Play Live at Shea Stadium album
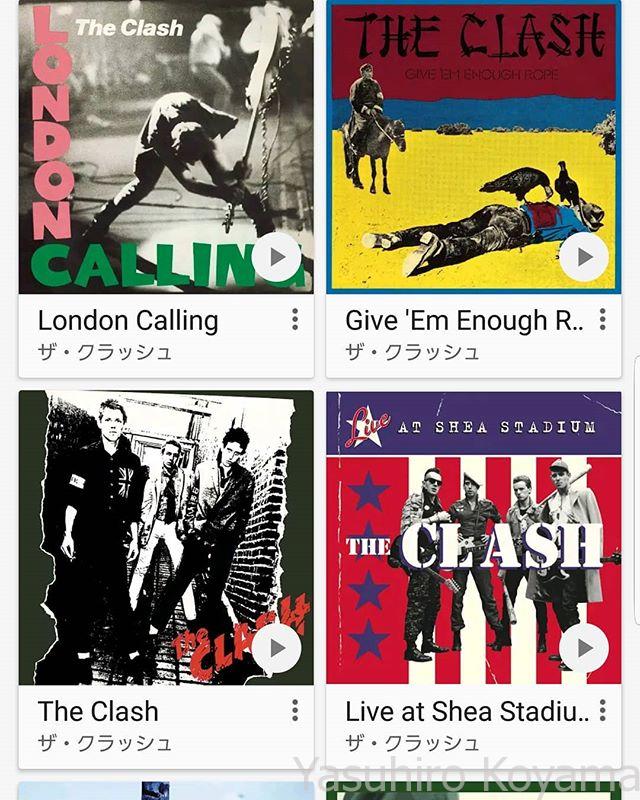This screenshot has height=800, width=640. 583,648
